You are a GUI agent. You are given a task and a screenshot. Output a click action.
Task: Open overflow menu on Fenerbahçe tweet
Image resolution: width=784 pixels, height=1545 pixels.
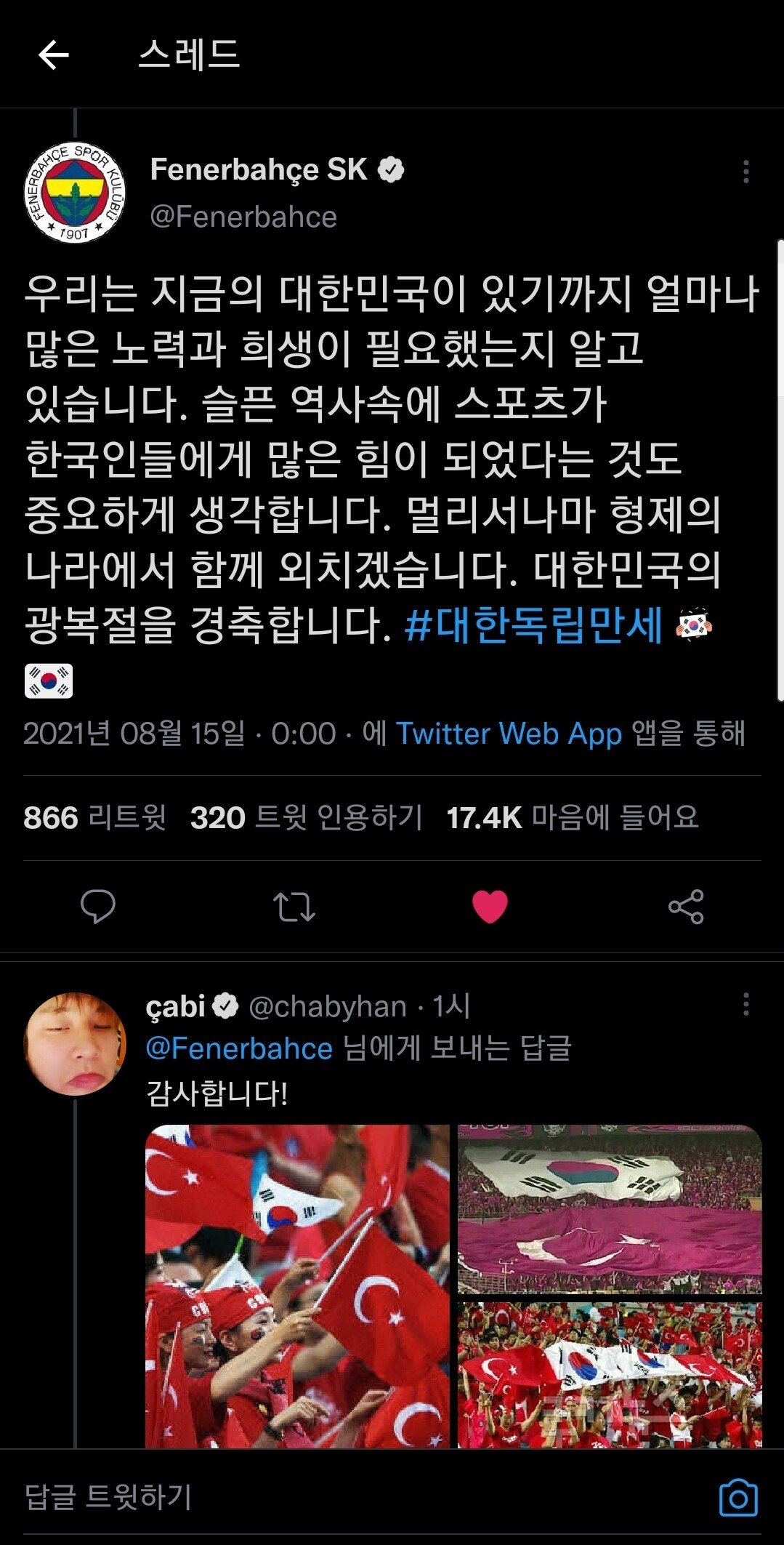click(745, 172)
